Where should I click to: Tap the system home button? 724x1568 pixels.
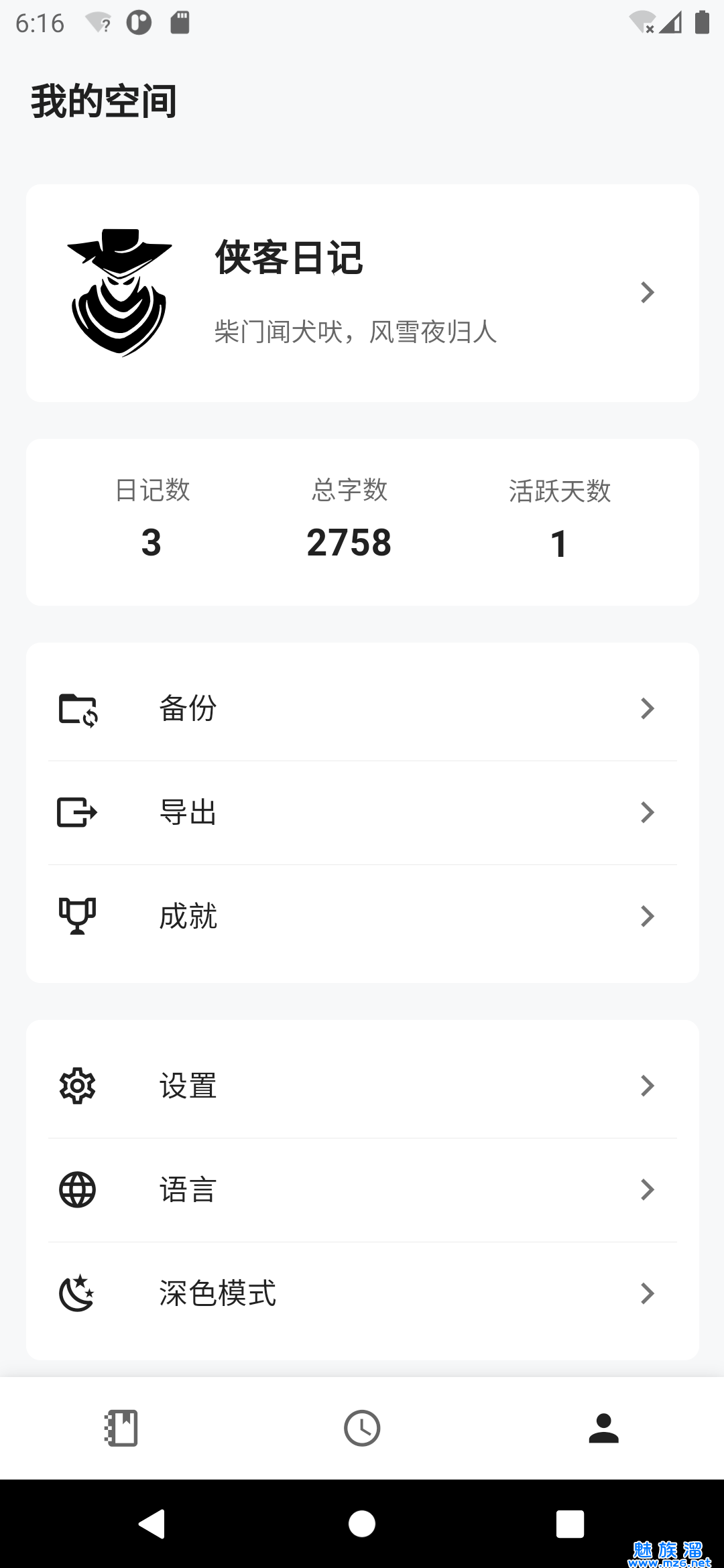362,1524
